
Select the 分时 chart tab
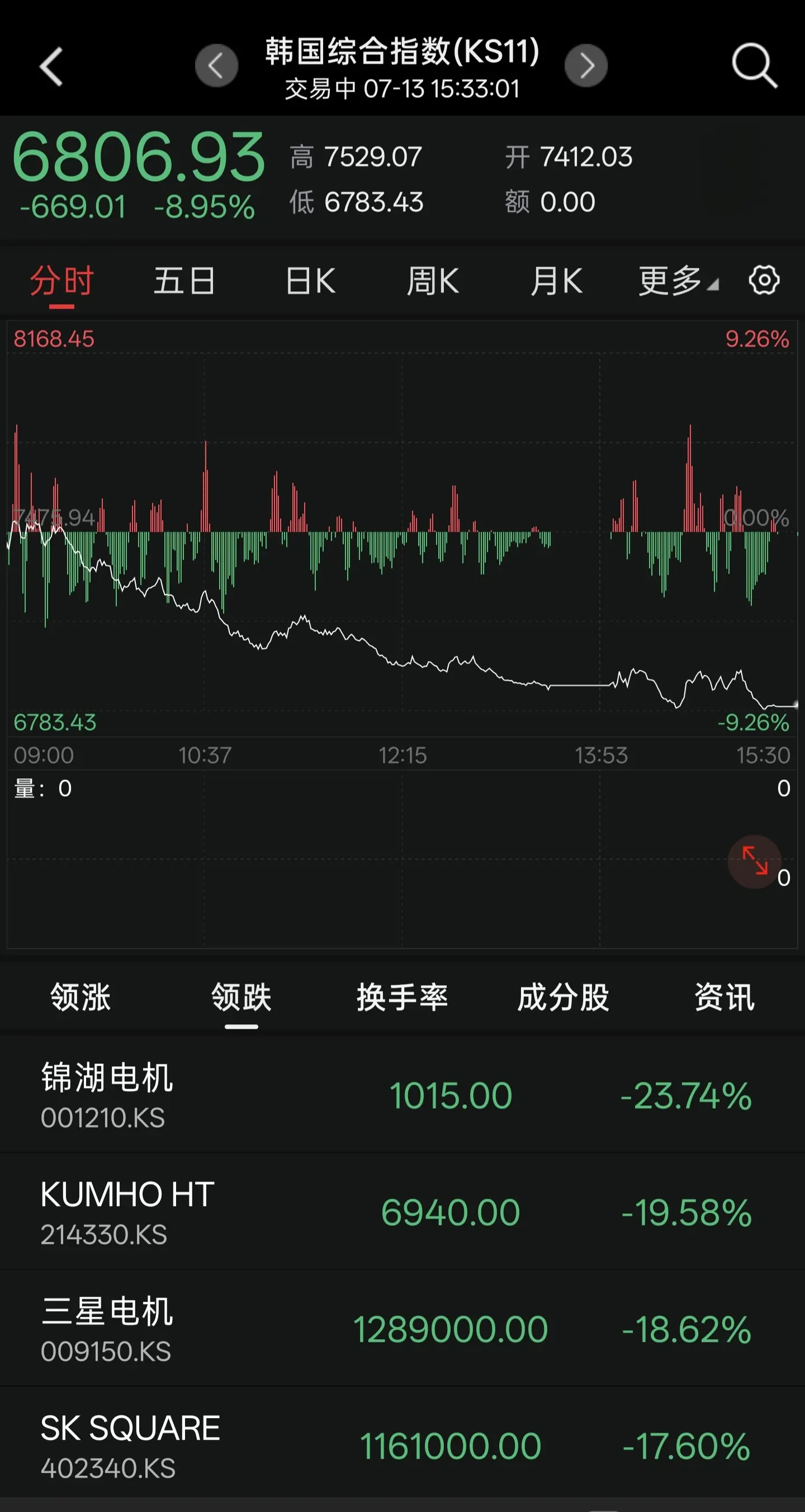pyautogui.click(x=61, y=281)
